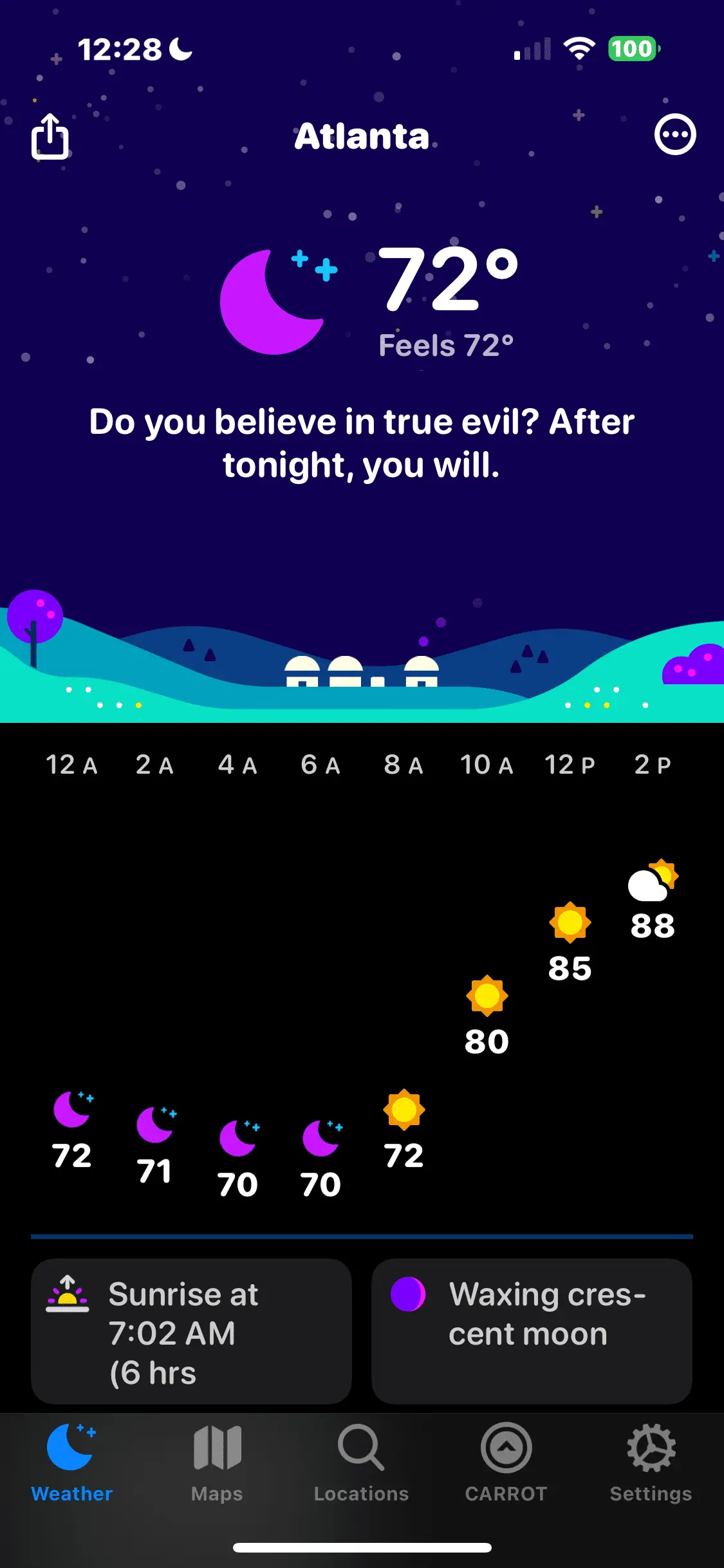This screenshot has width=724, height=1568.
Task: Select the 2 P hourly forecast
Action: [652, 901]
